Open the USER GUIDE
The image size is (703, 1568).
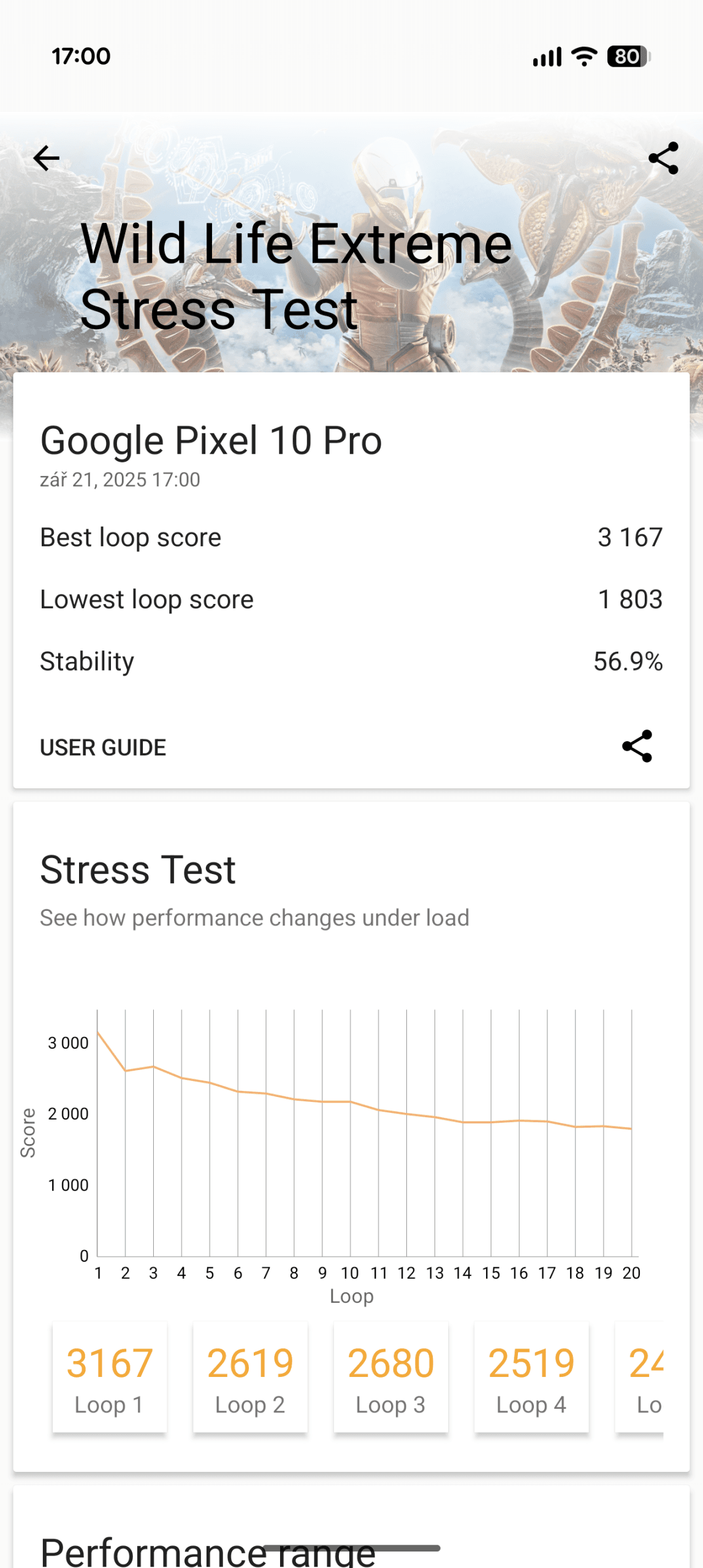coord(103,747)
